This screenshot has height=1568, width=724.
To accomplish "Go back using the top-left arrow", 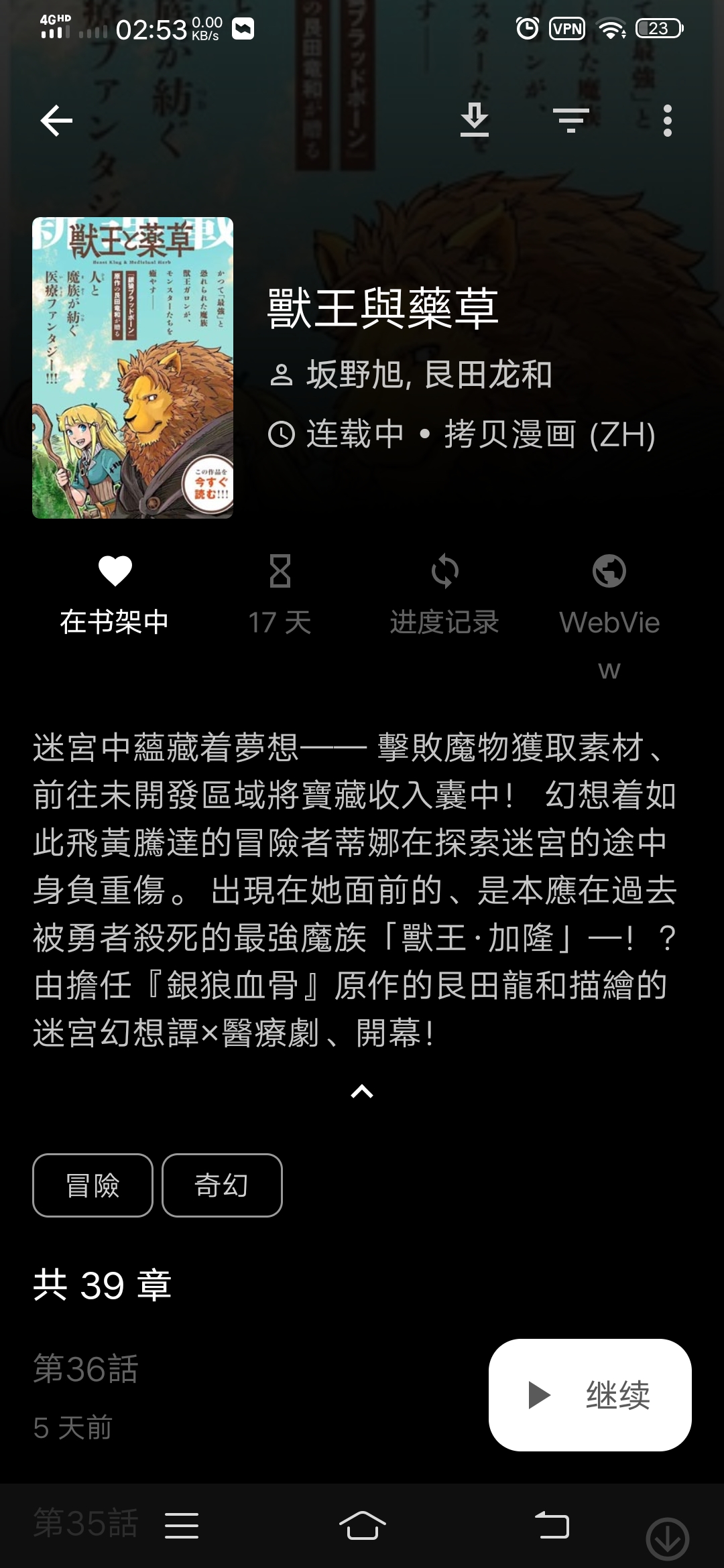I will [x=56, y=121].
